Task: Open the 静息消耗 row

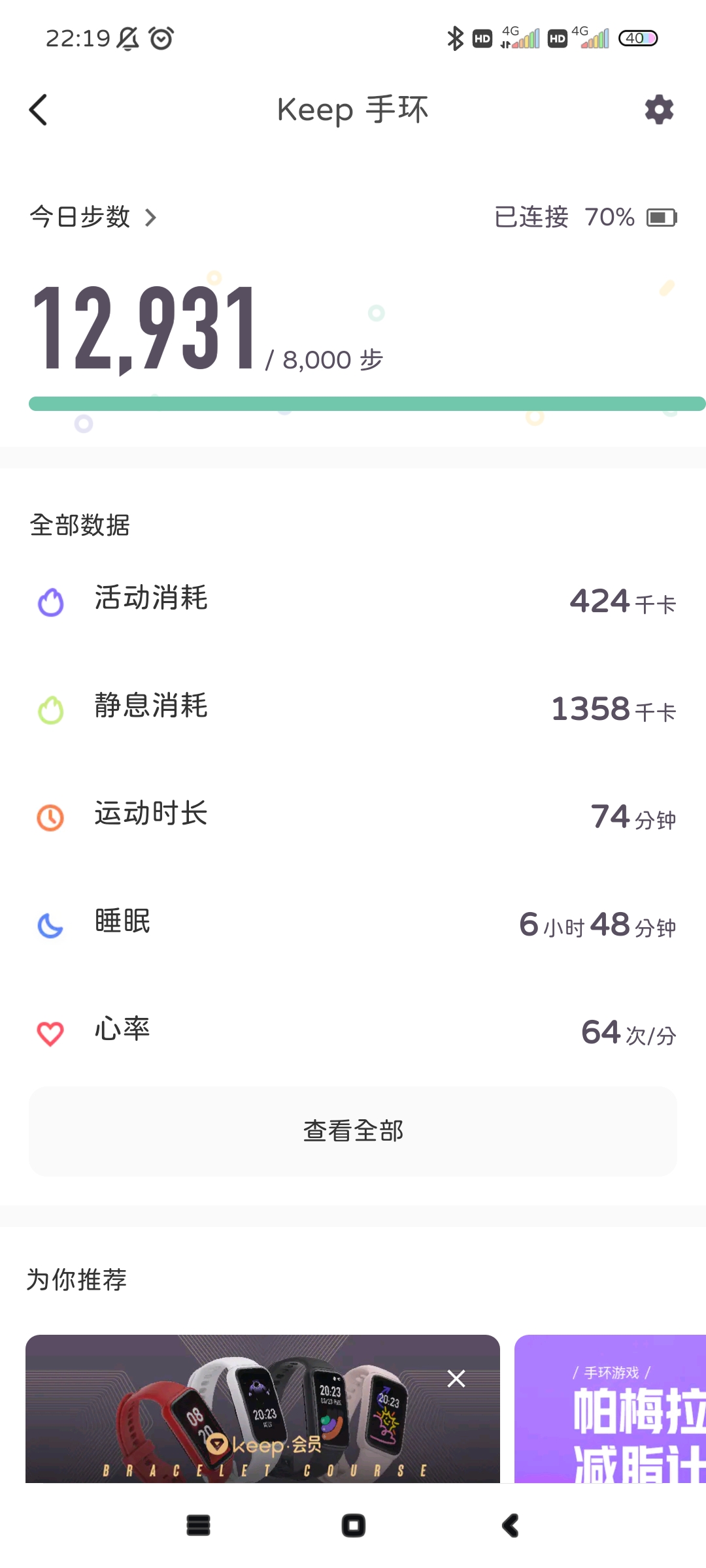Action: [353, 708]
